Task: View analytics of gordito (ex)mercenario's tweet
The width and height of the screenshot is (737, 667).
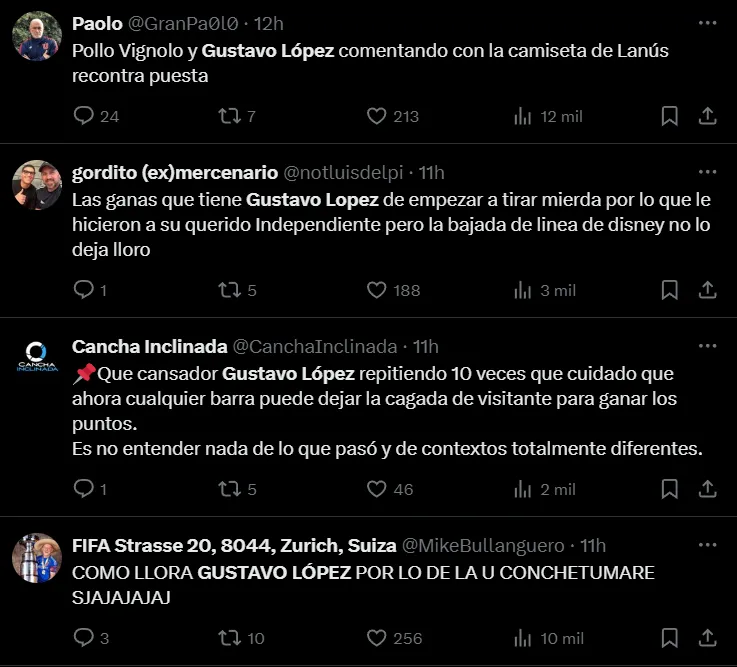Action: (x=522, y=290)
